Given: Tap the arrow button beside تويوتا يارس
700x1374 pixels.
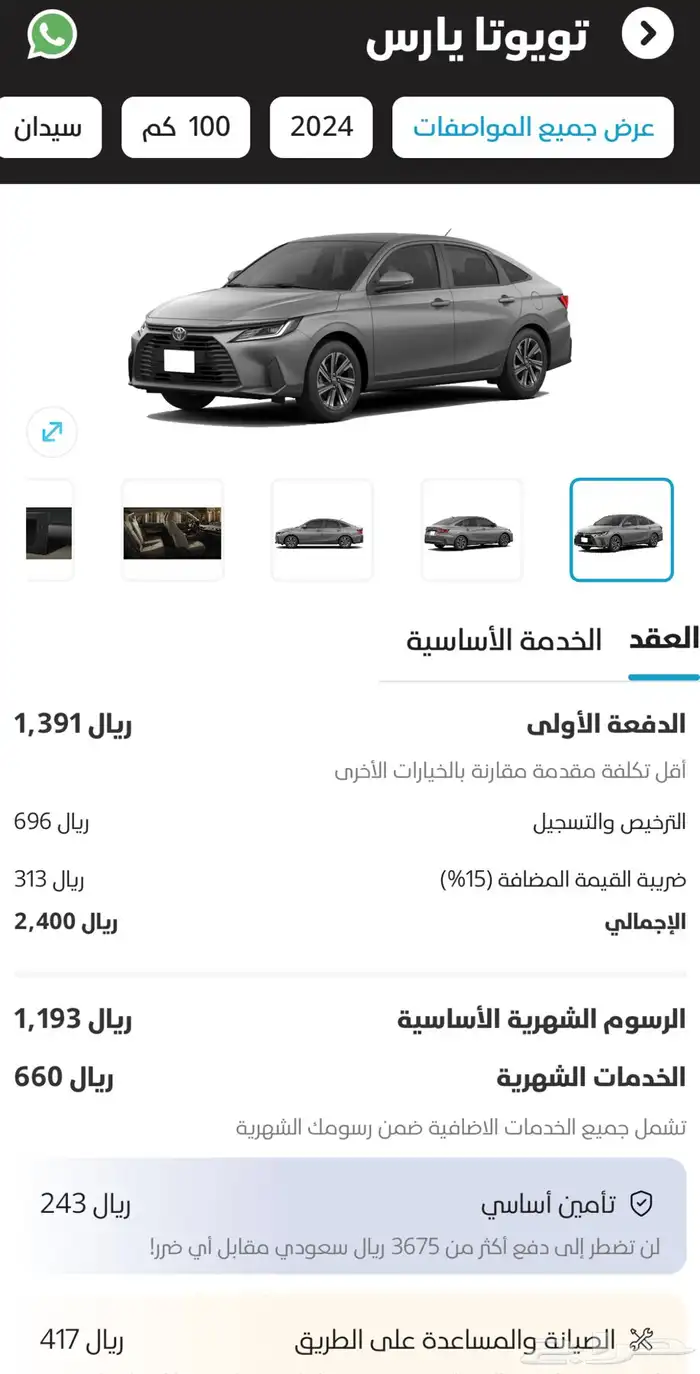Looking at the screenshot, I should [647, 35].
